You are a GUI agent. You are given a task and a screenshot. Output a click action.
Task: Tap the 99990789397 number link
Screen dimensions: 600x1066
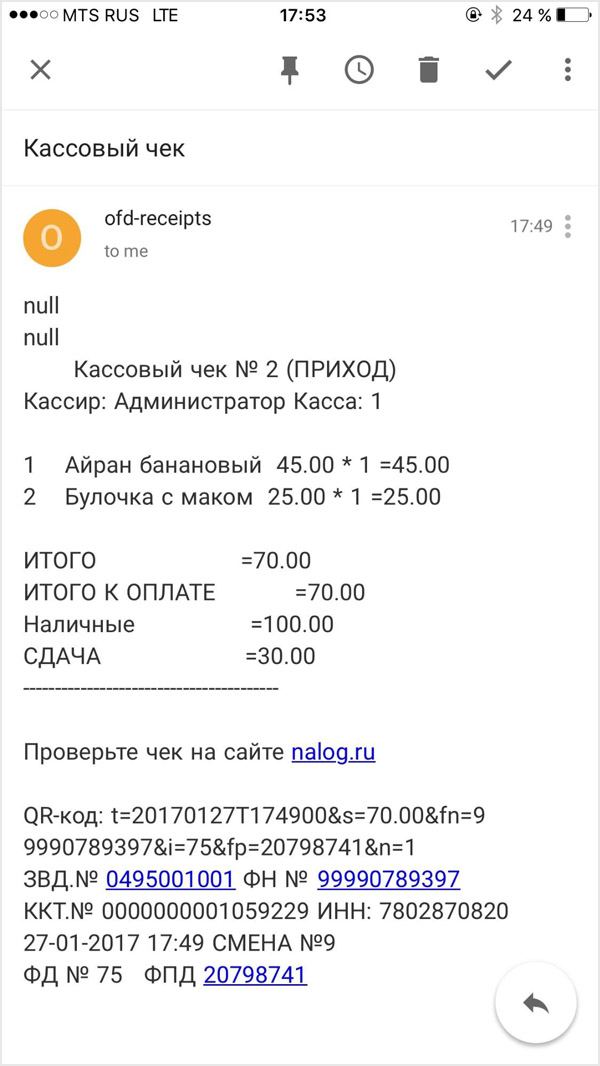tap(389, 879)
